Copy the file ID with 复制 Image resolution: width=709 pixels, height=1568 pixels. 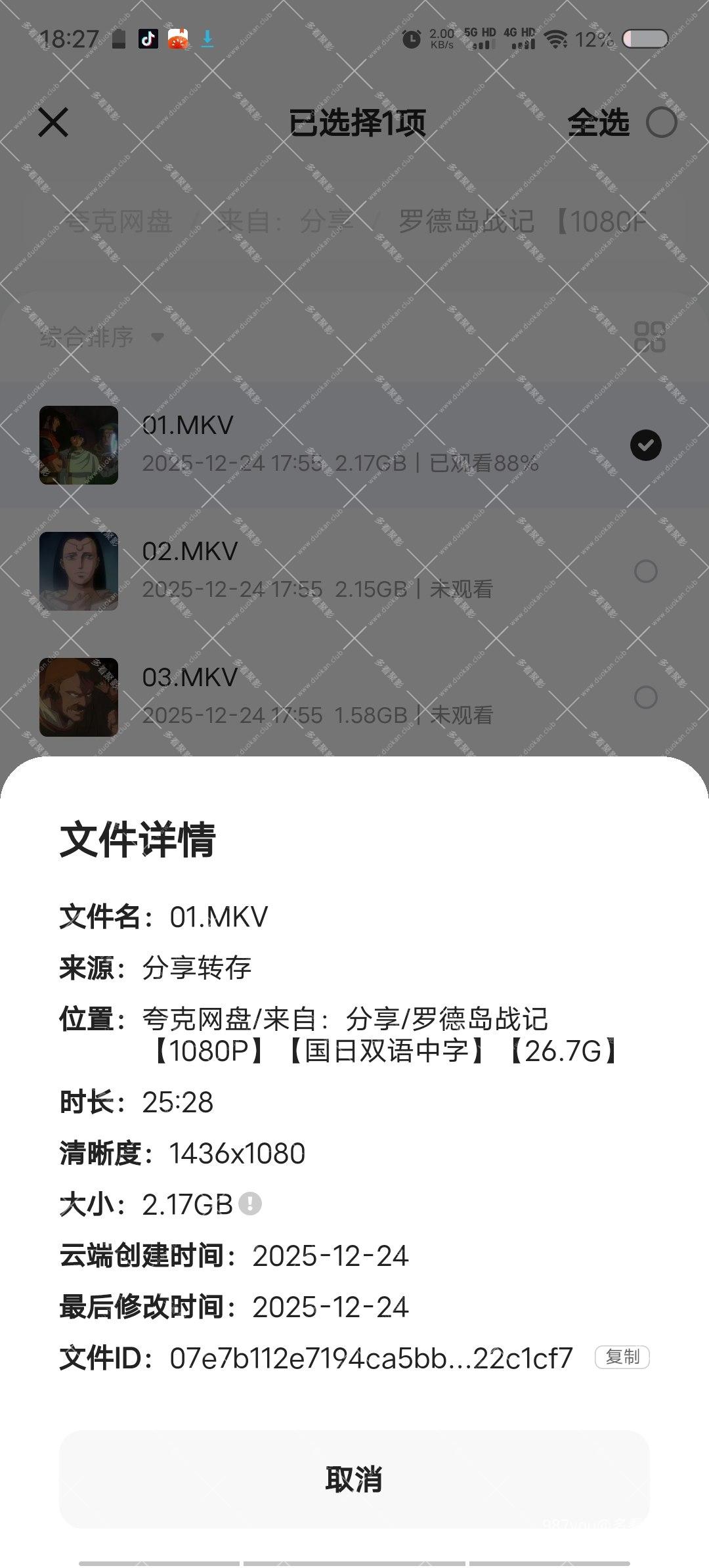tap(622, 1357)
